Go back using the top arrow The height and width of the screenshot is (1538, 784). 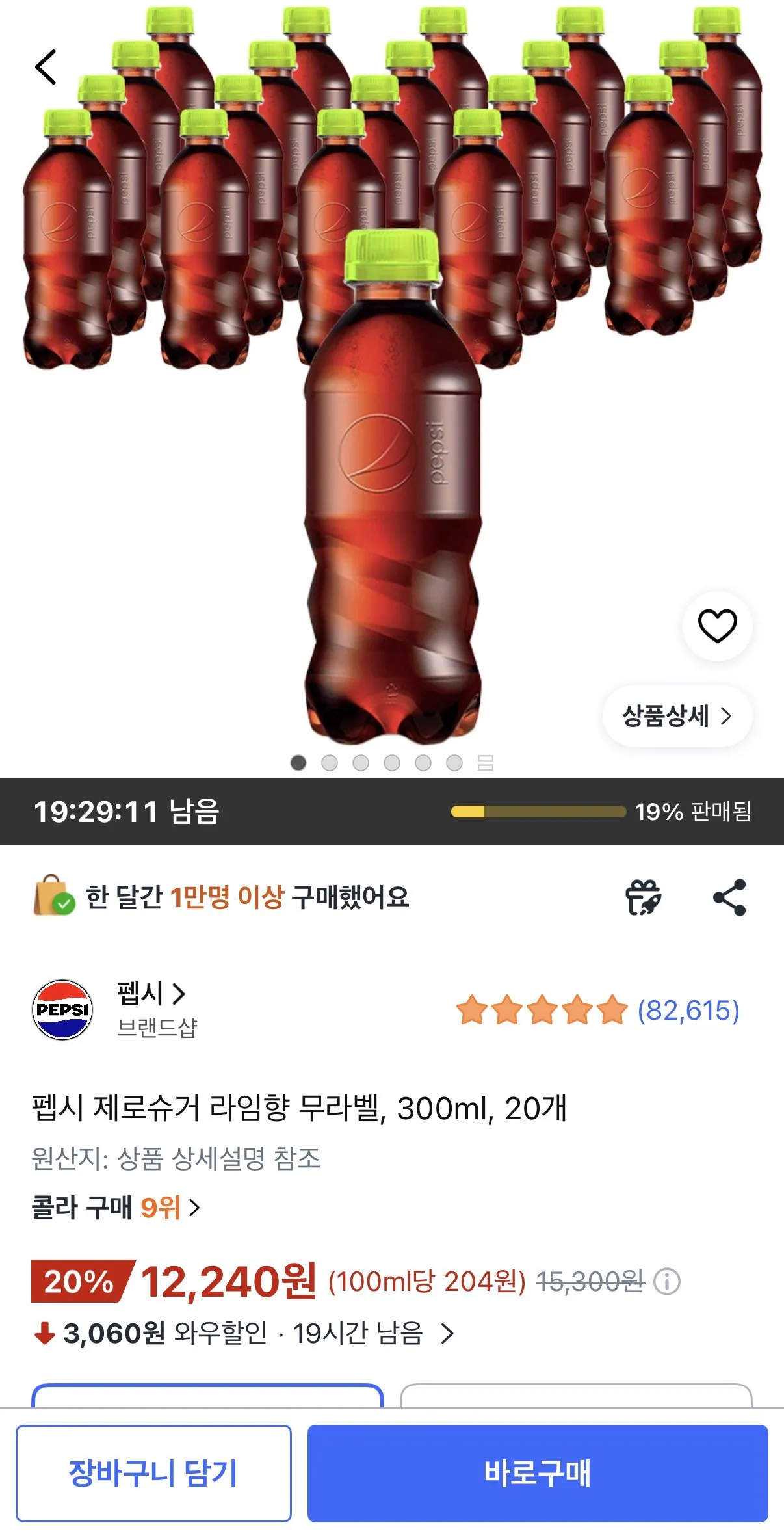(x=46, y=66)
